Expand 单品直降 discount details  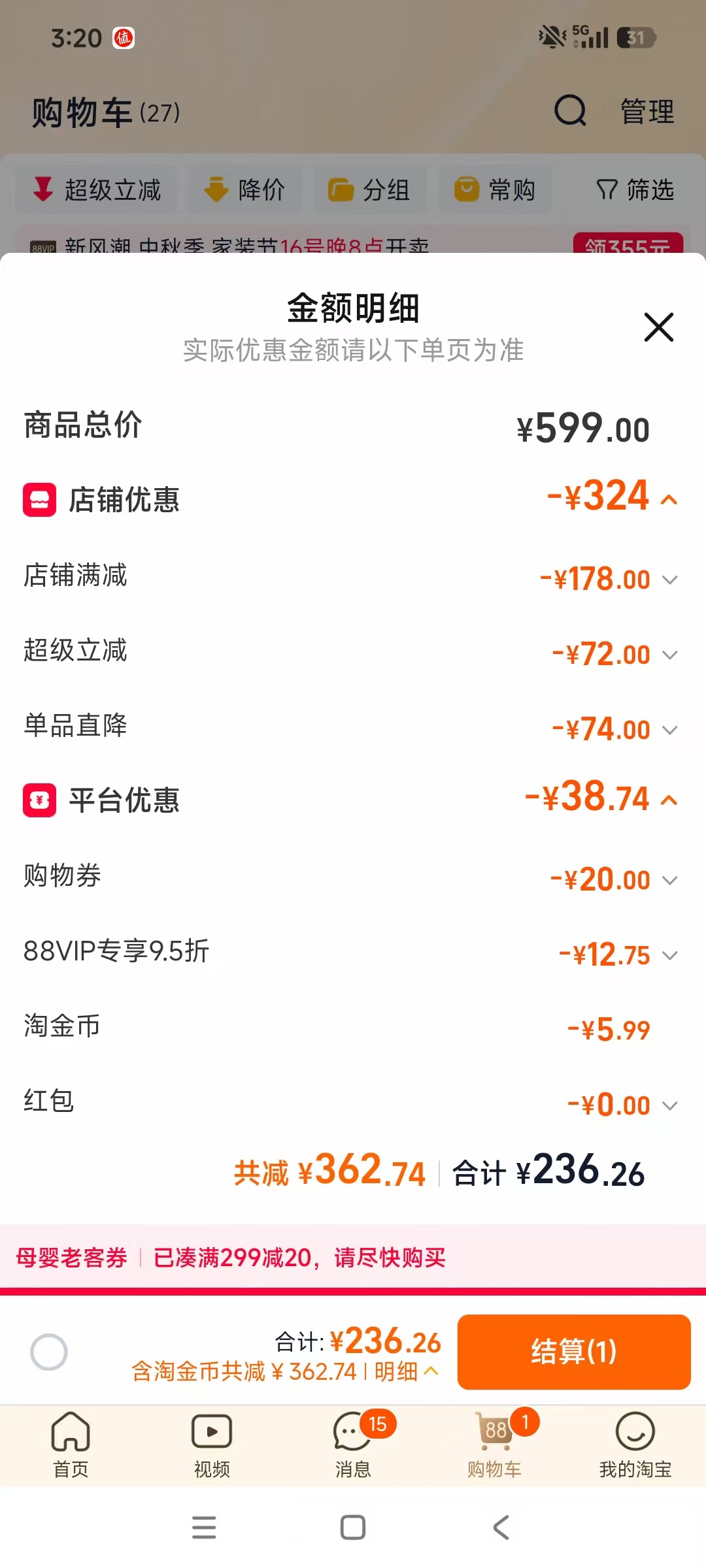(x=669, y=730)
